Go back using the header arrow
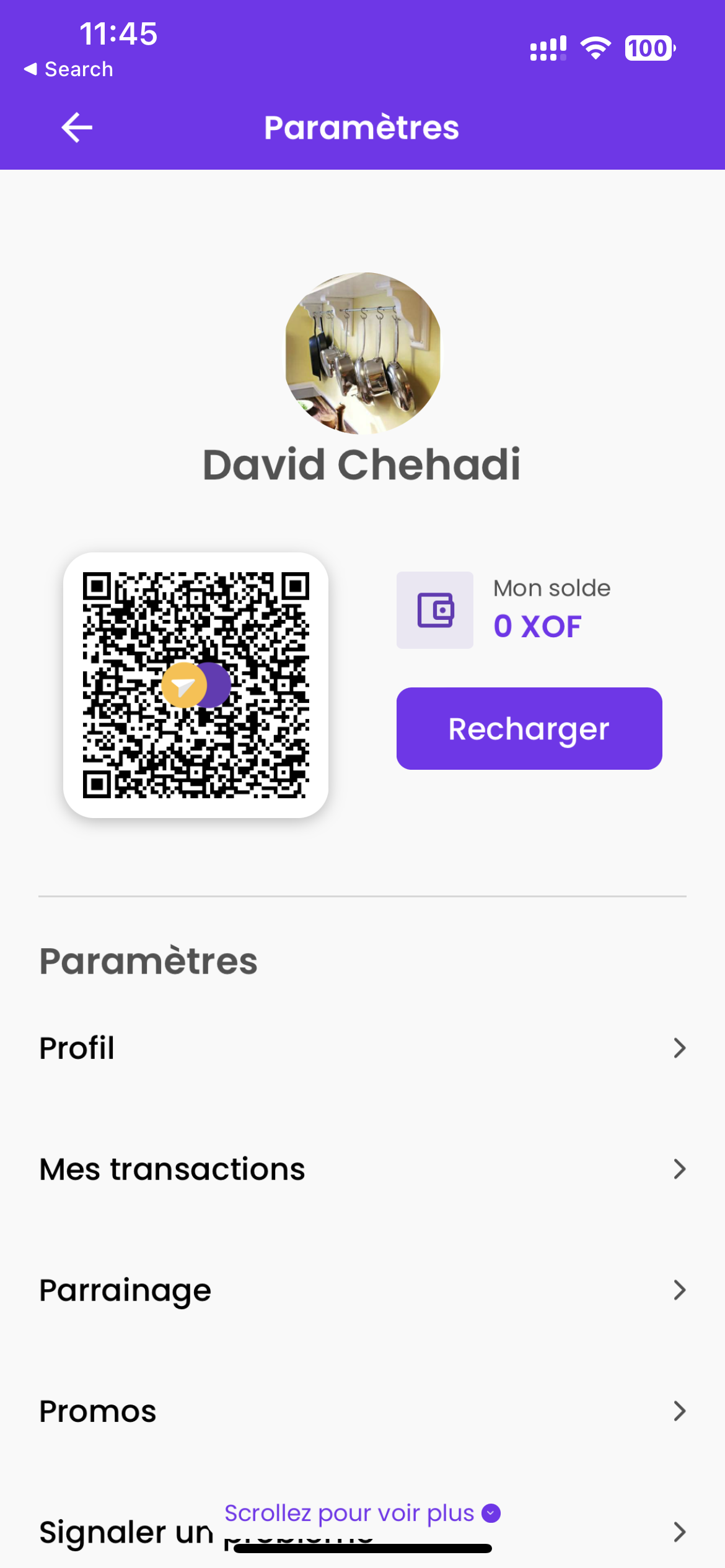 tap(77, 128)
